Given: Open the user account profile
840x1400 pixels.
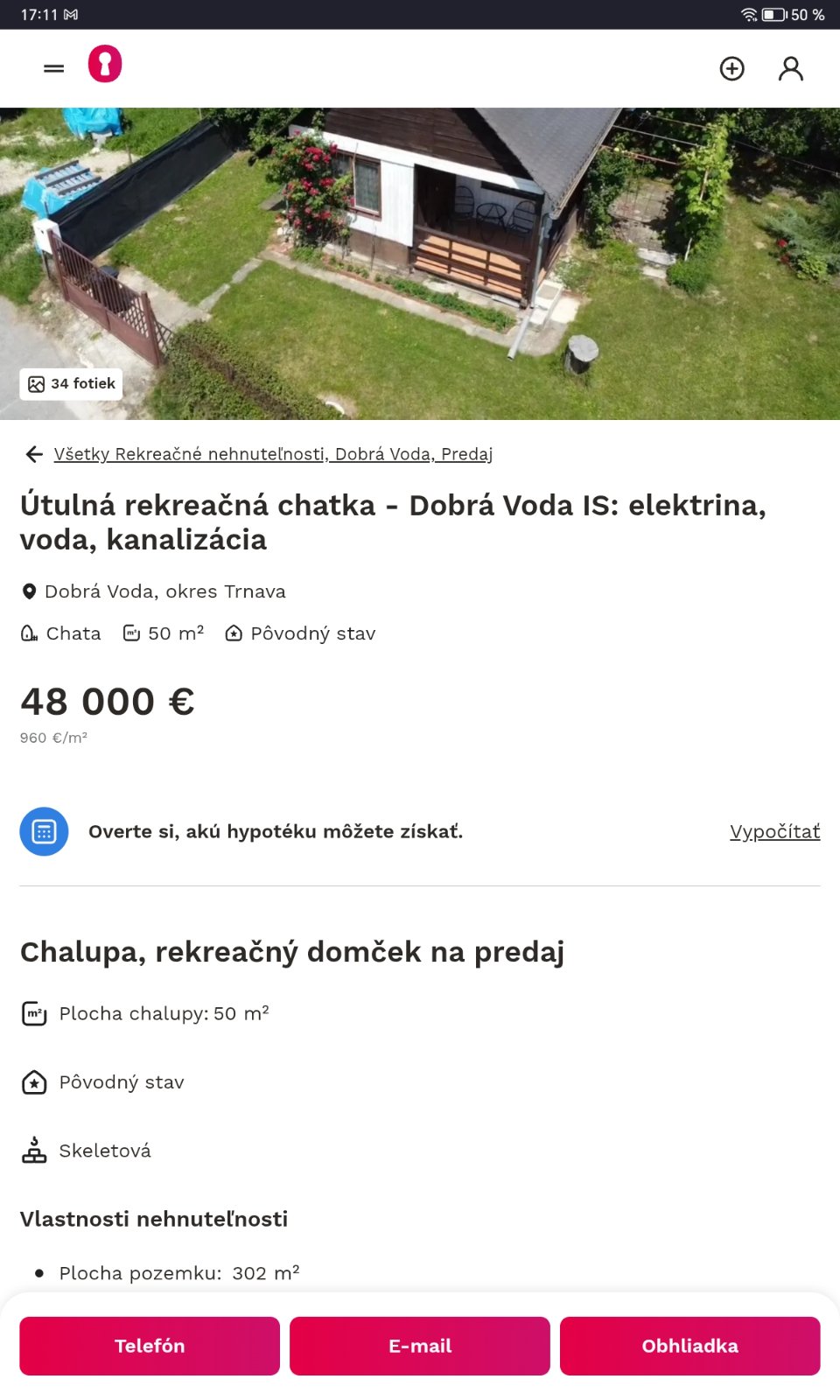Looking at the screenshot, I should [790, 68].
